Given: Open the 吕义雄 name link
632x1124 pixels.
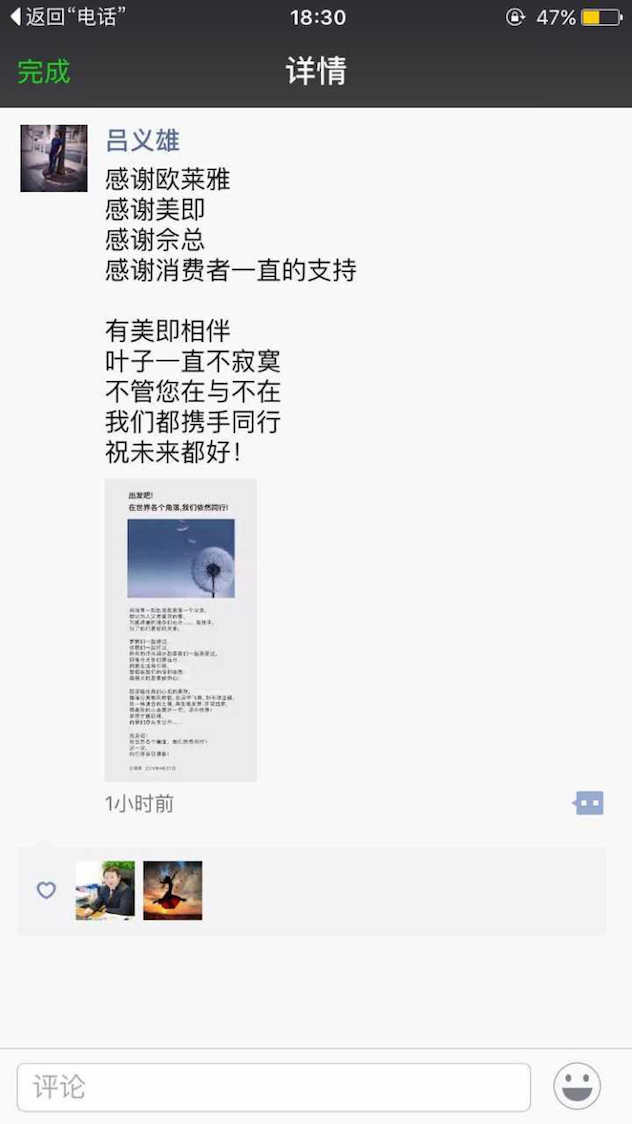Looking at the screenshot, I should [x=143, y=141].
